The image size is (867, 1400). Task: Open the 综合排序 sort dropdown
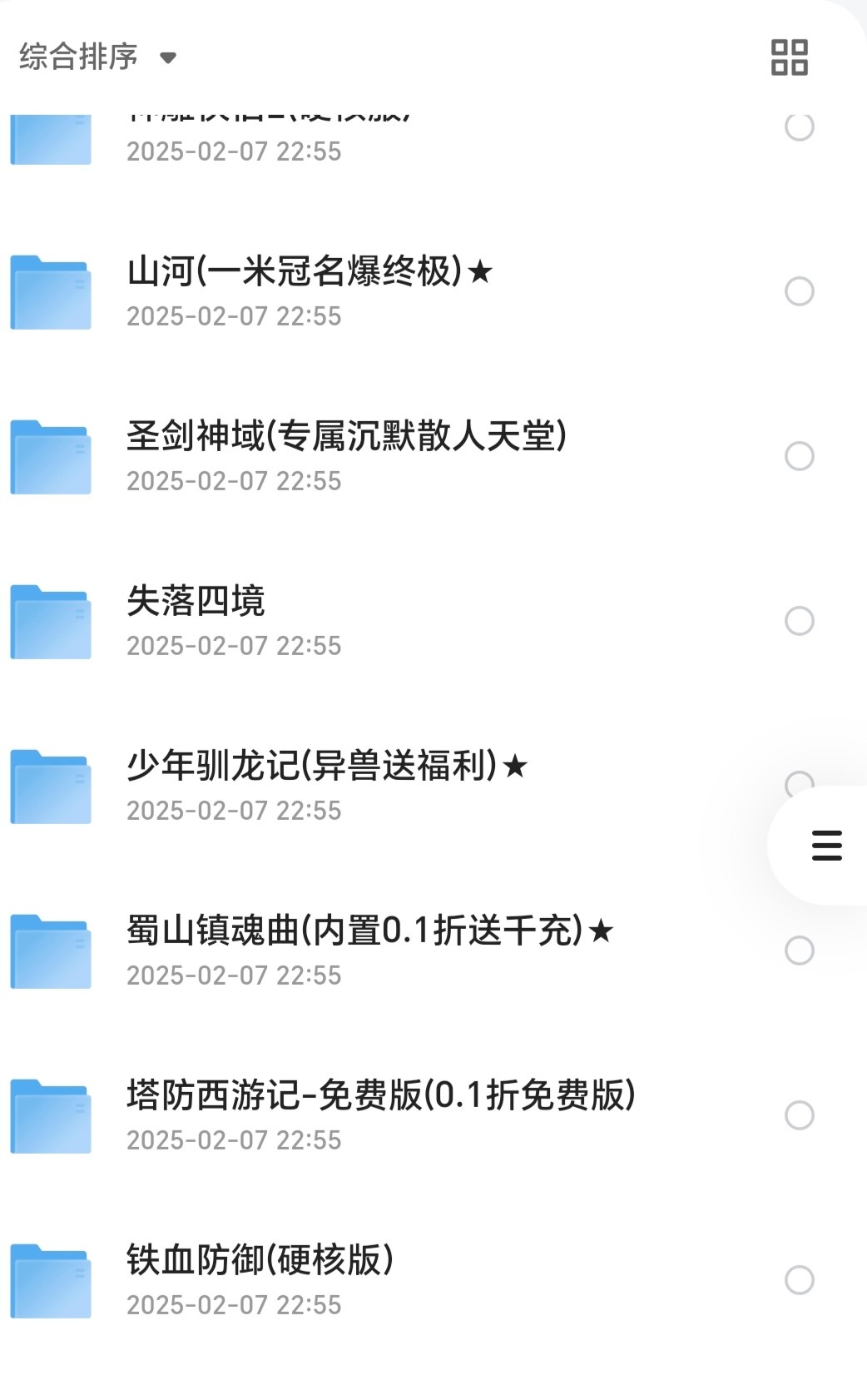pyautogui.click(x=98, y=57)
